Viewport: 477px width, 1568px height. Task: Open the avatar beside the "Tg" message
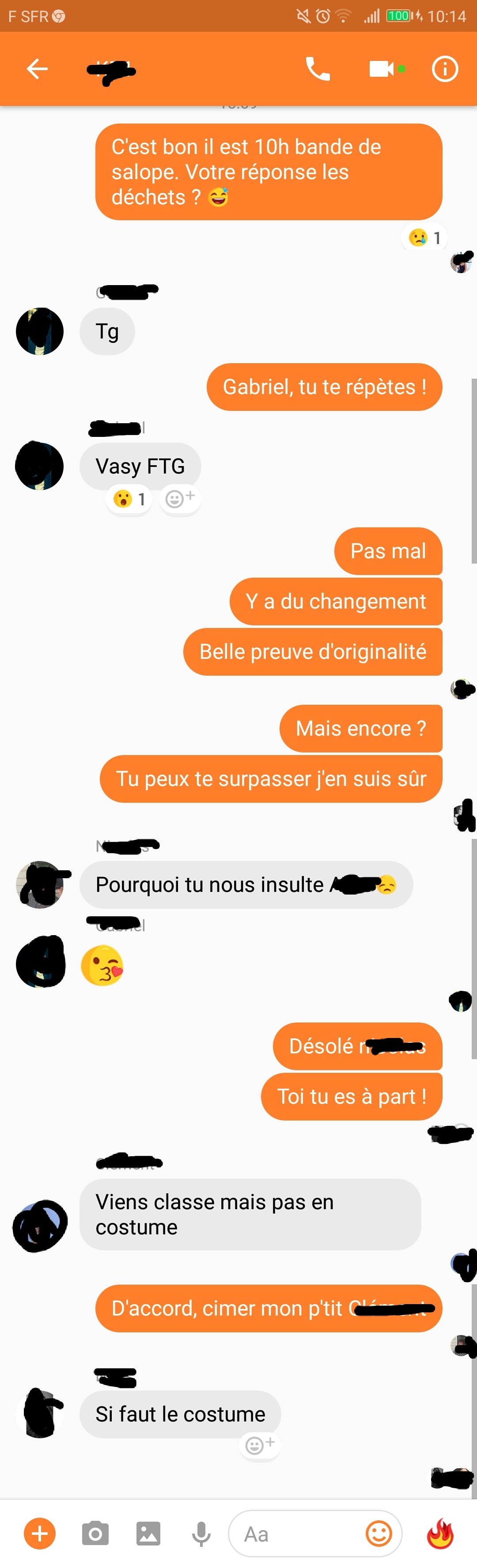click(40, 331)
